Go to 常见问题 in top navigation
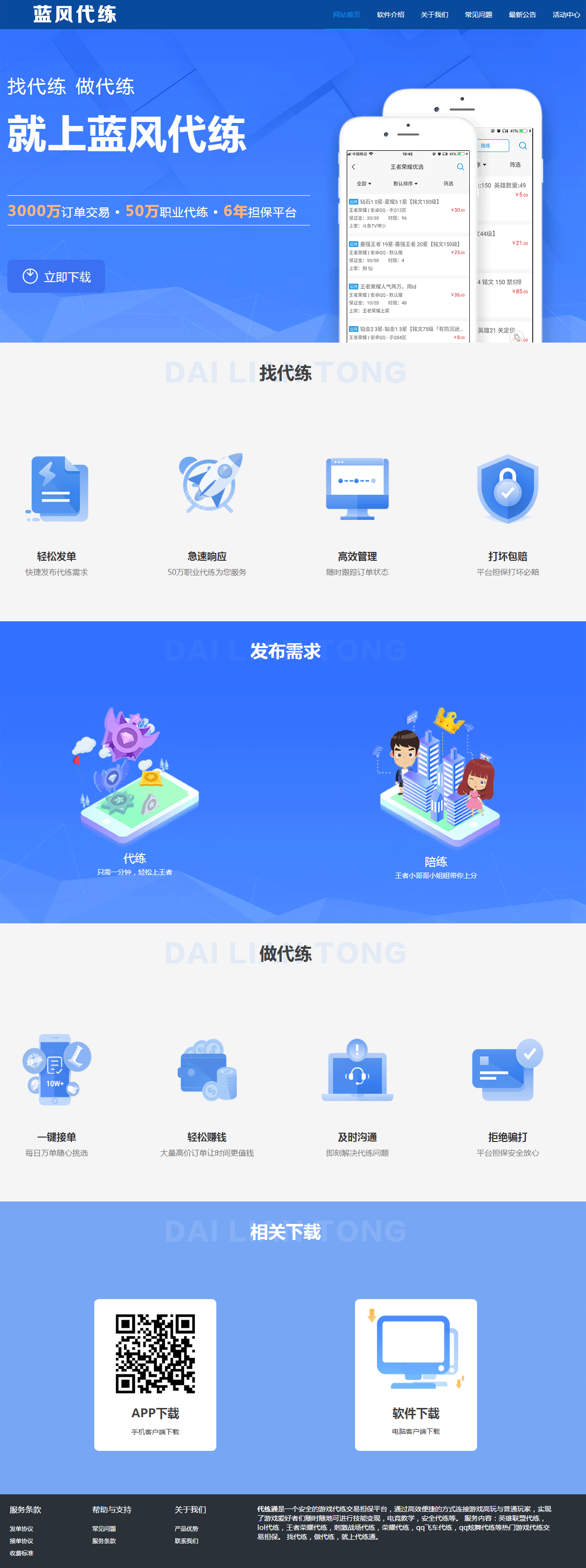Viewport: 586px width, 1568px height. pyautogui.click(x=478, y=15)
